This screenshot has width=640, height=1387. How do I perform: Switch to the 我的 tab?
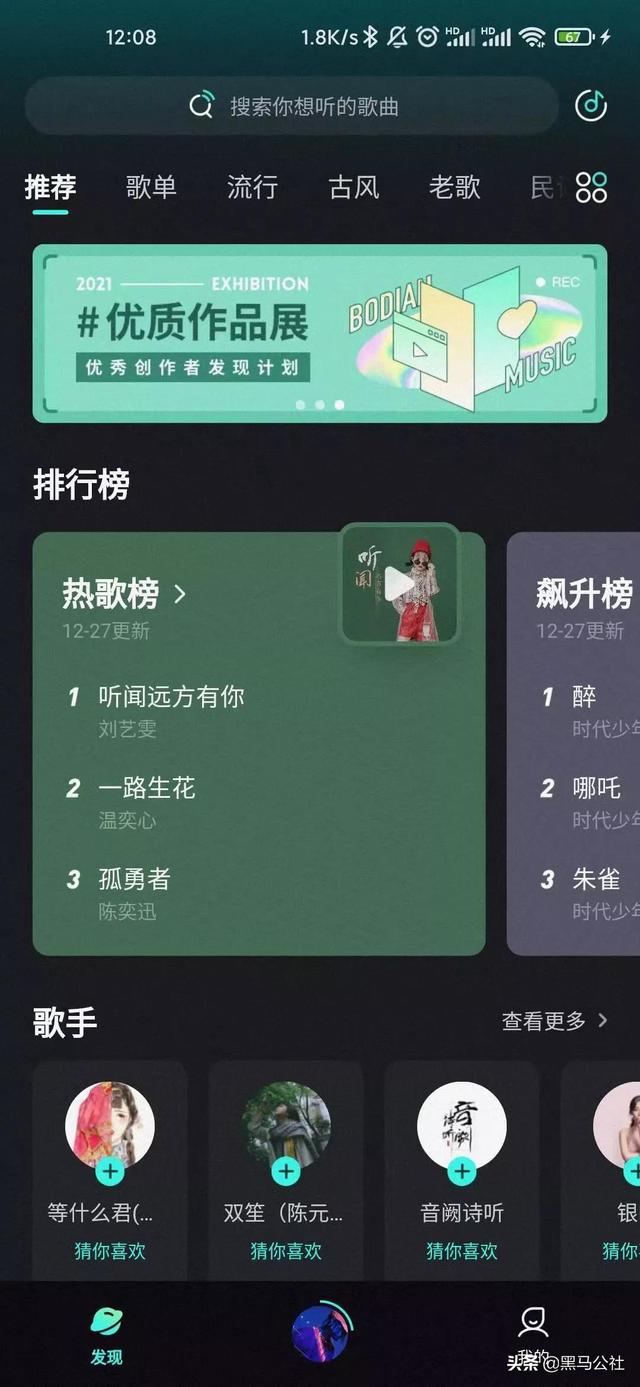(533, 1334)
